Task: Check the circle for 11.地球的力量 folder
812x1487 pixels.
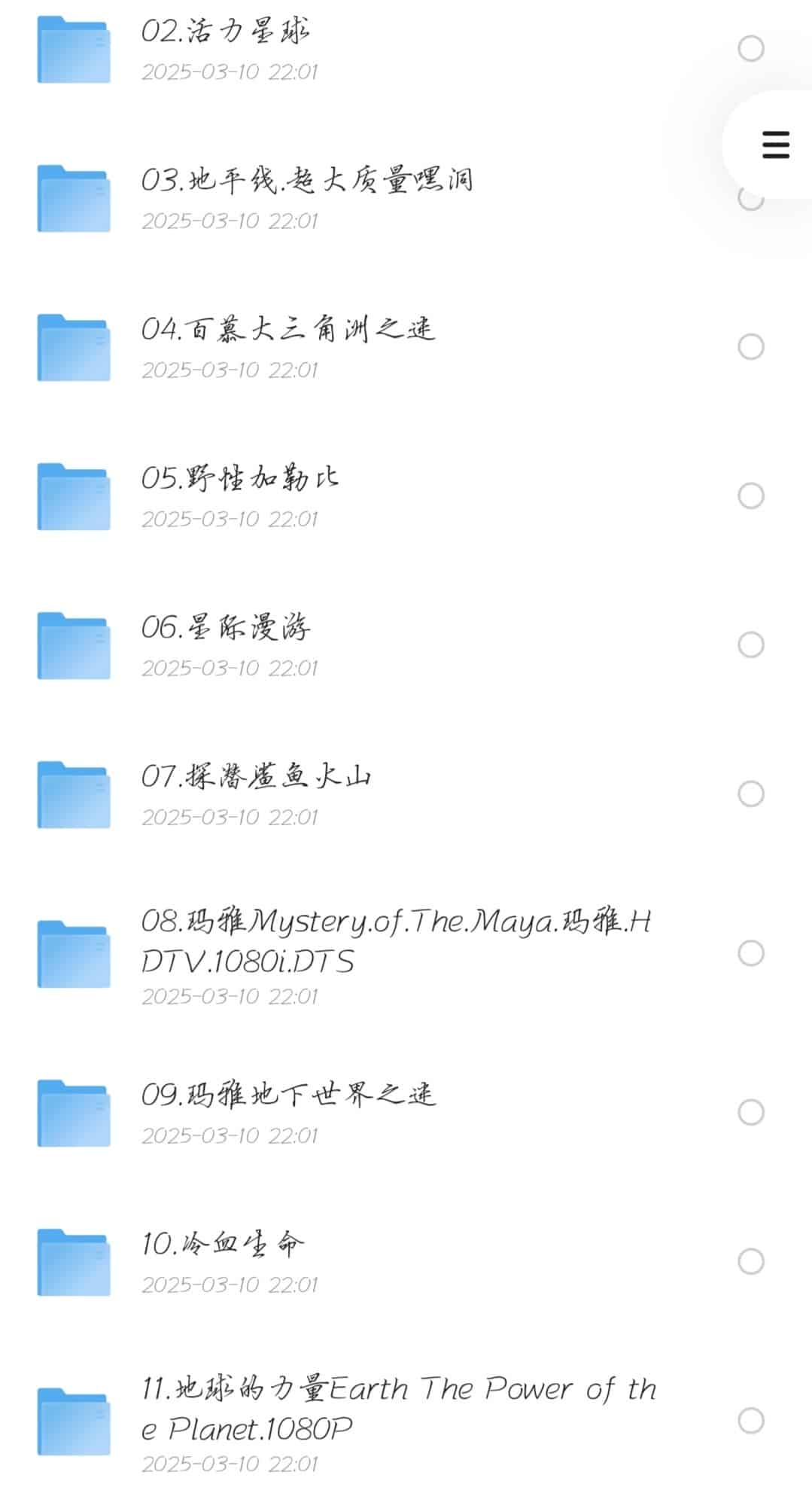Action: [750, 1421]
